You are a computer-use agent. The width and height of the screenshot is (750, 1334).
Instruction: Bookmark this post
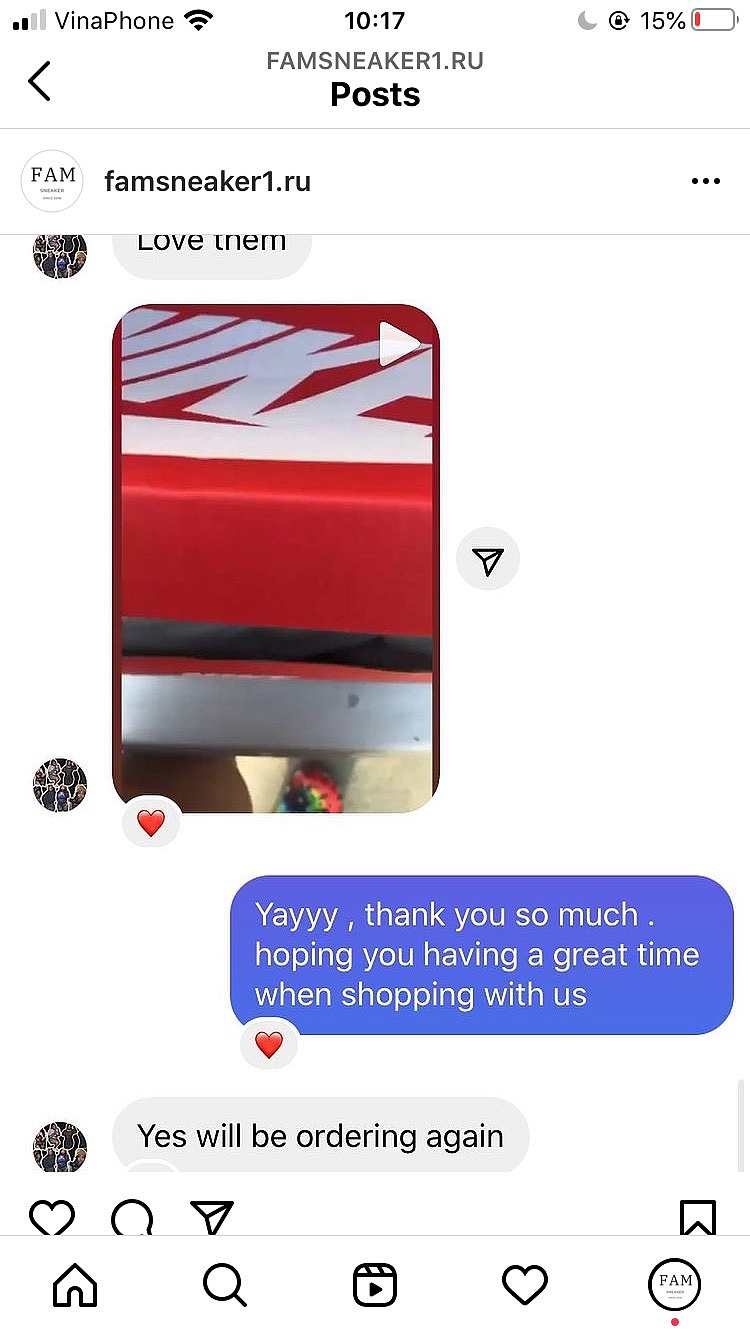(x=698, y=1217)
